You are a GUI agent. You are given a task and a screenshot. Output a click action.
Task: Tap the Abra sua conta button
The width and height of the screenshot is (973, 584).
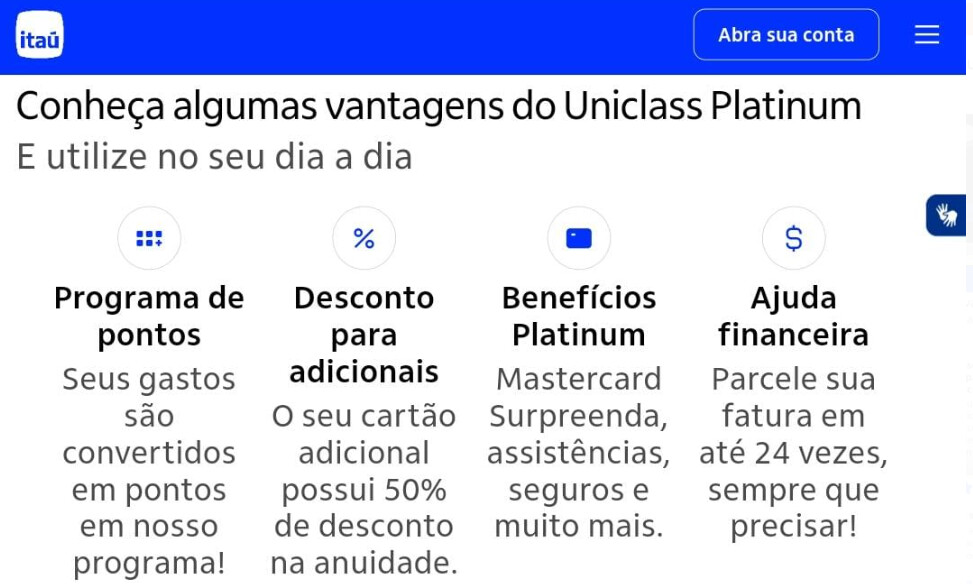coord(786,35)
